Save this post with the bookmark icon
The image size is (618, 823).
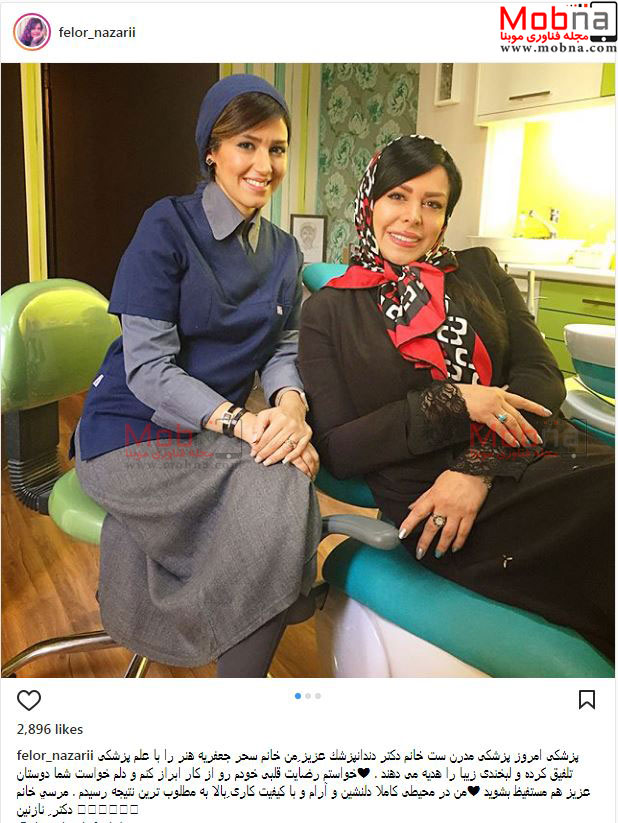pyautogui.click(x=587, y=699)
